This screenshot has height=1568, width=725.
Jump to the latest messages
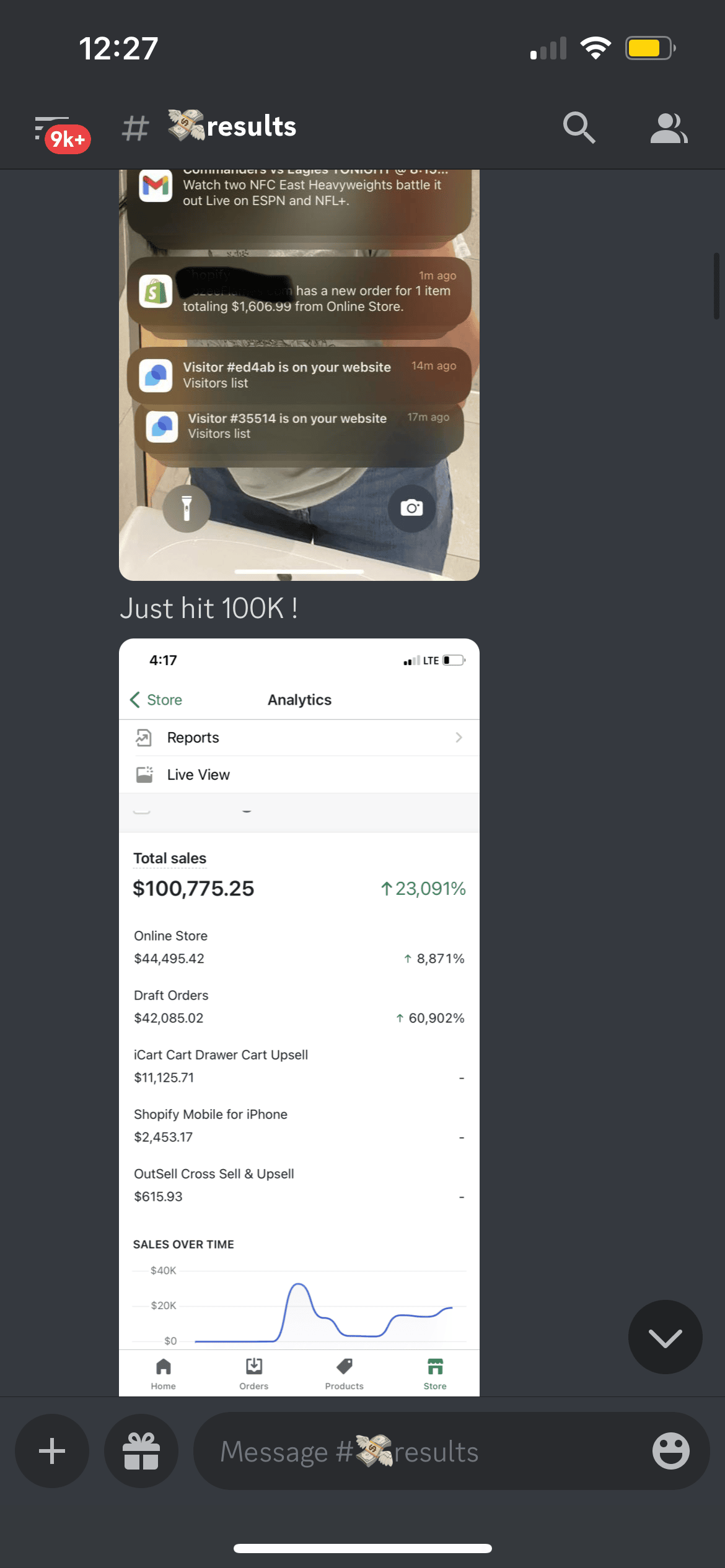(x=665, y=1337)
